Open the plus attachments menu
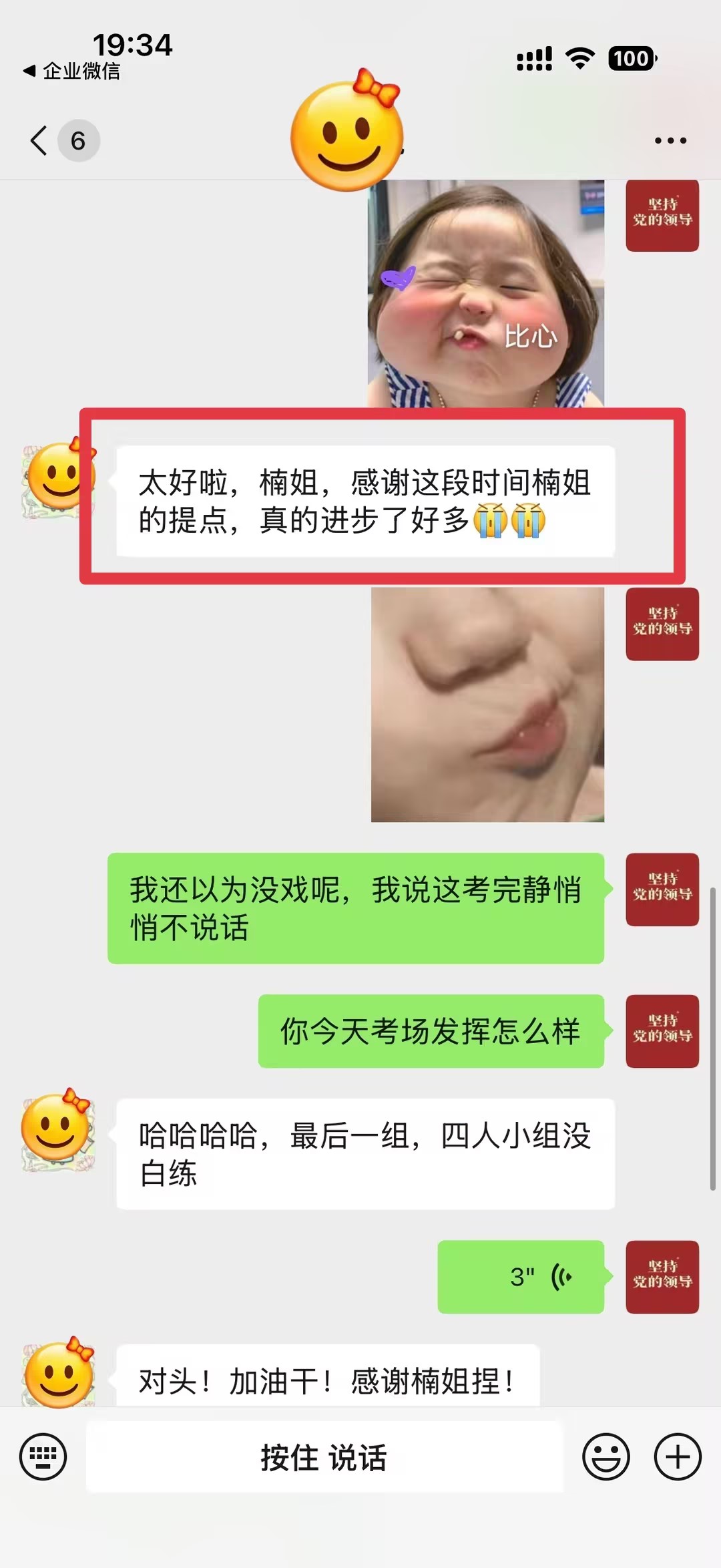This screenshot has width=721, height=1568. click(677, 1456)
